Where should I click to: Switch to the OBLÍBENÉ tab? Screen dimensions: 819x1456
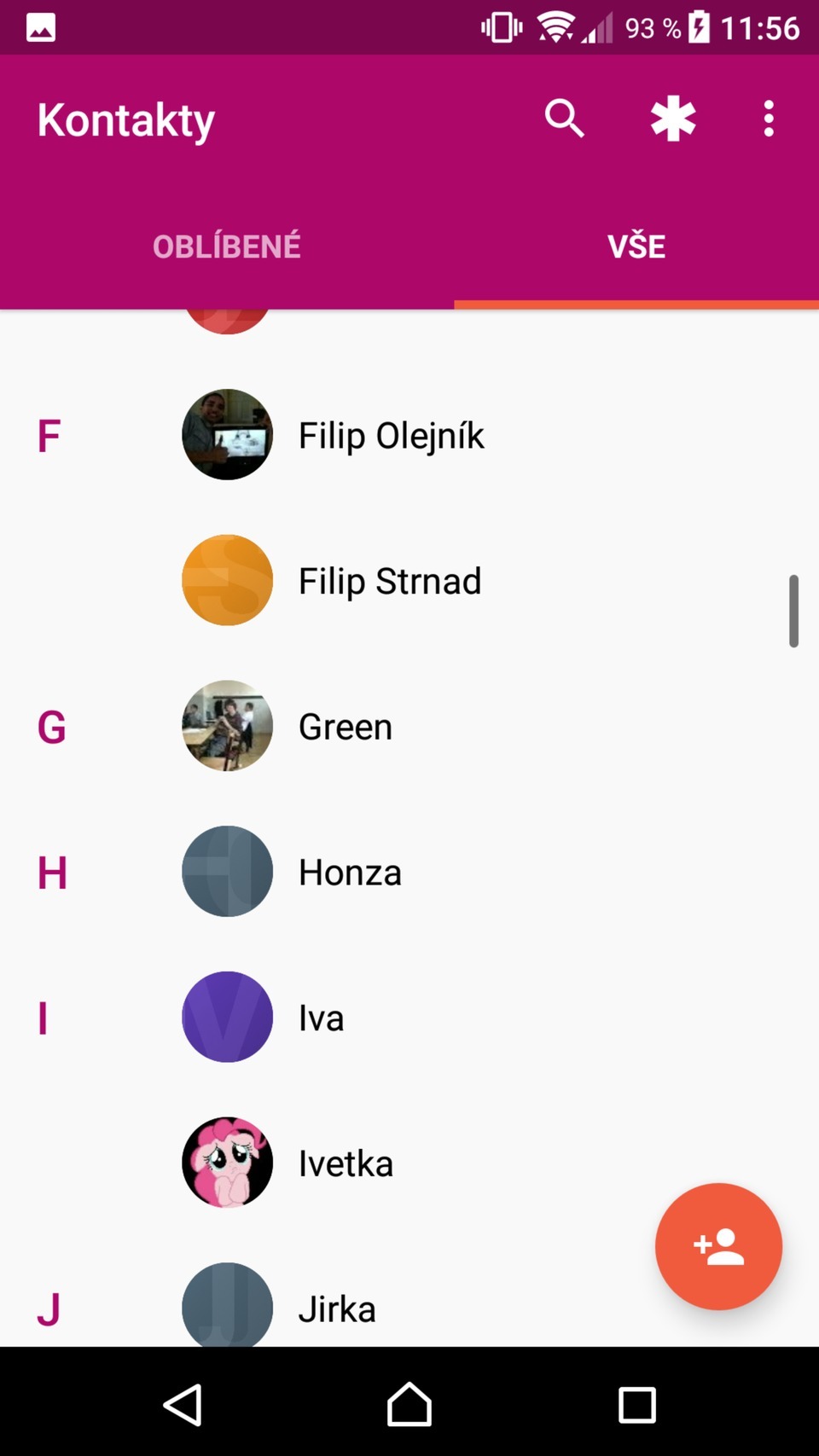[x=227, y=247]
